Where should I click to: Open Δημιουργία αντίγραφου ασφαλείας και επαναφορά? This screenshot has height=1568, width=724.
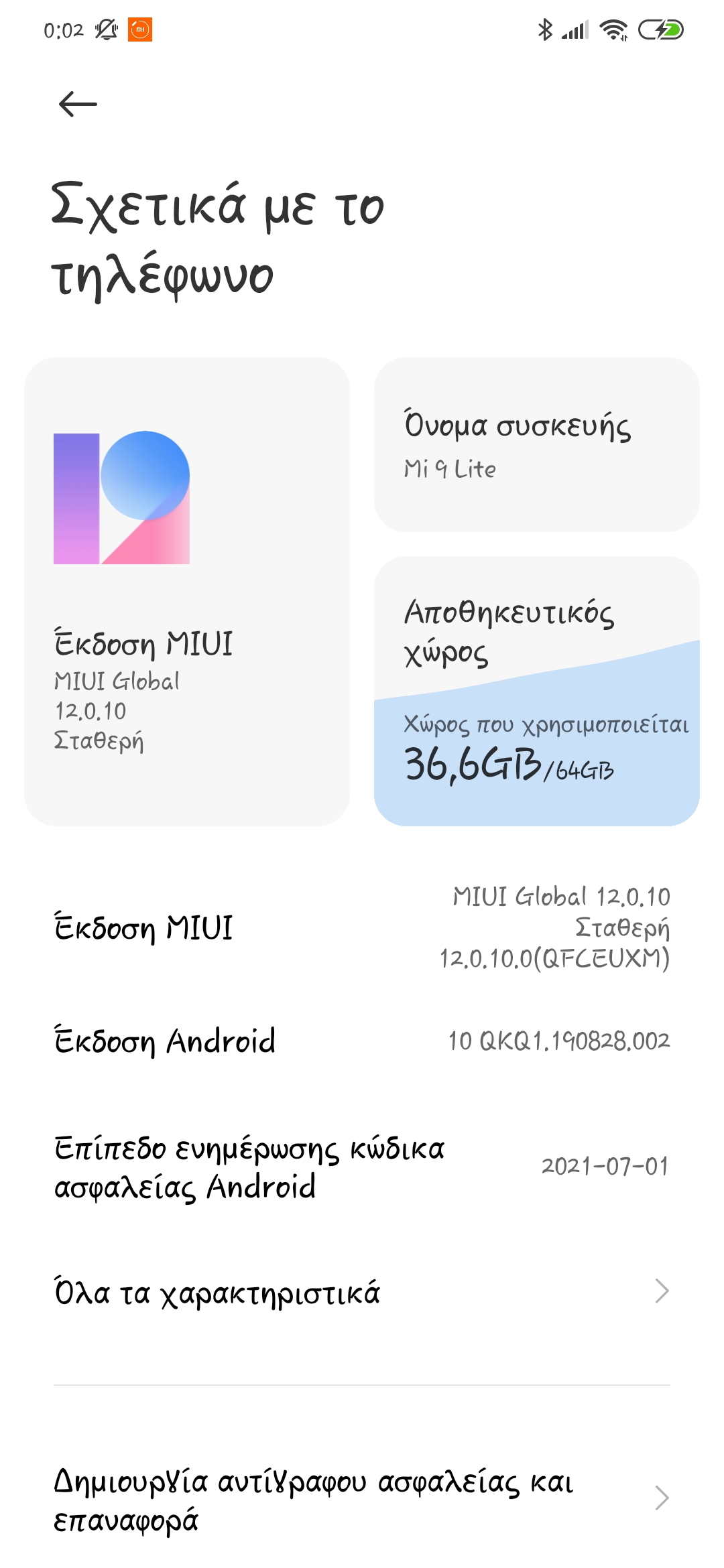point(362,1499)
